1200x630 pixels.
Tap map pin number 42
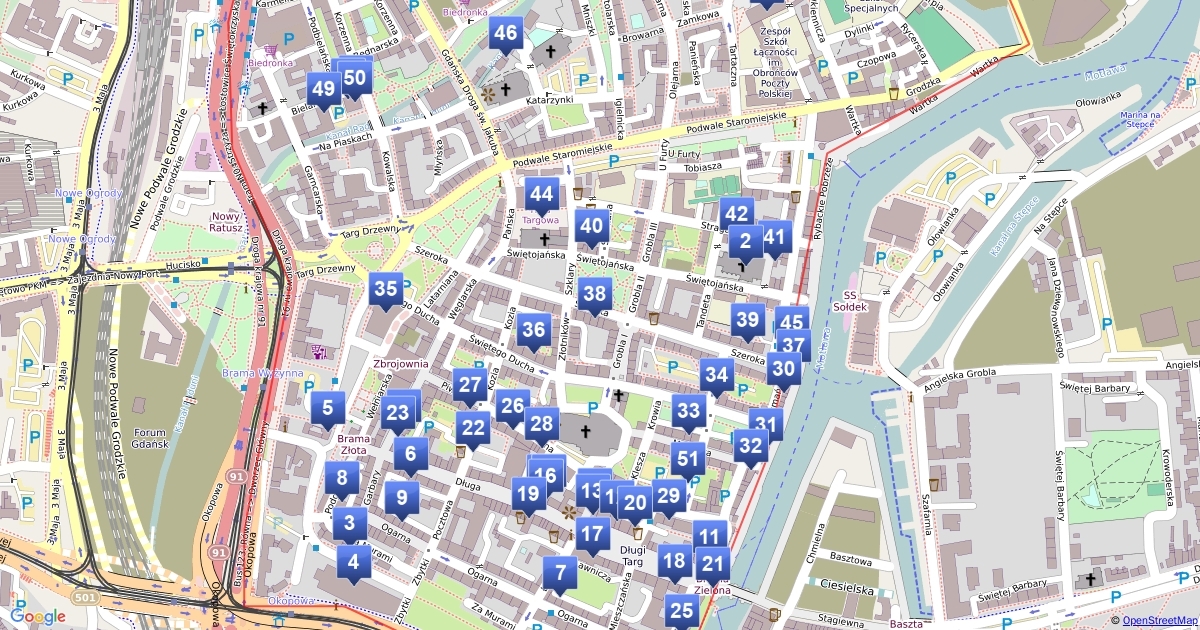[x=736, y=213]
